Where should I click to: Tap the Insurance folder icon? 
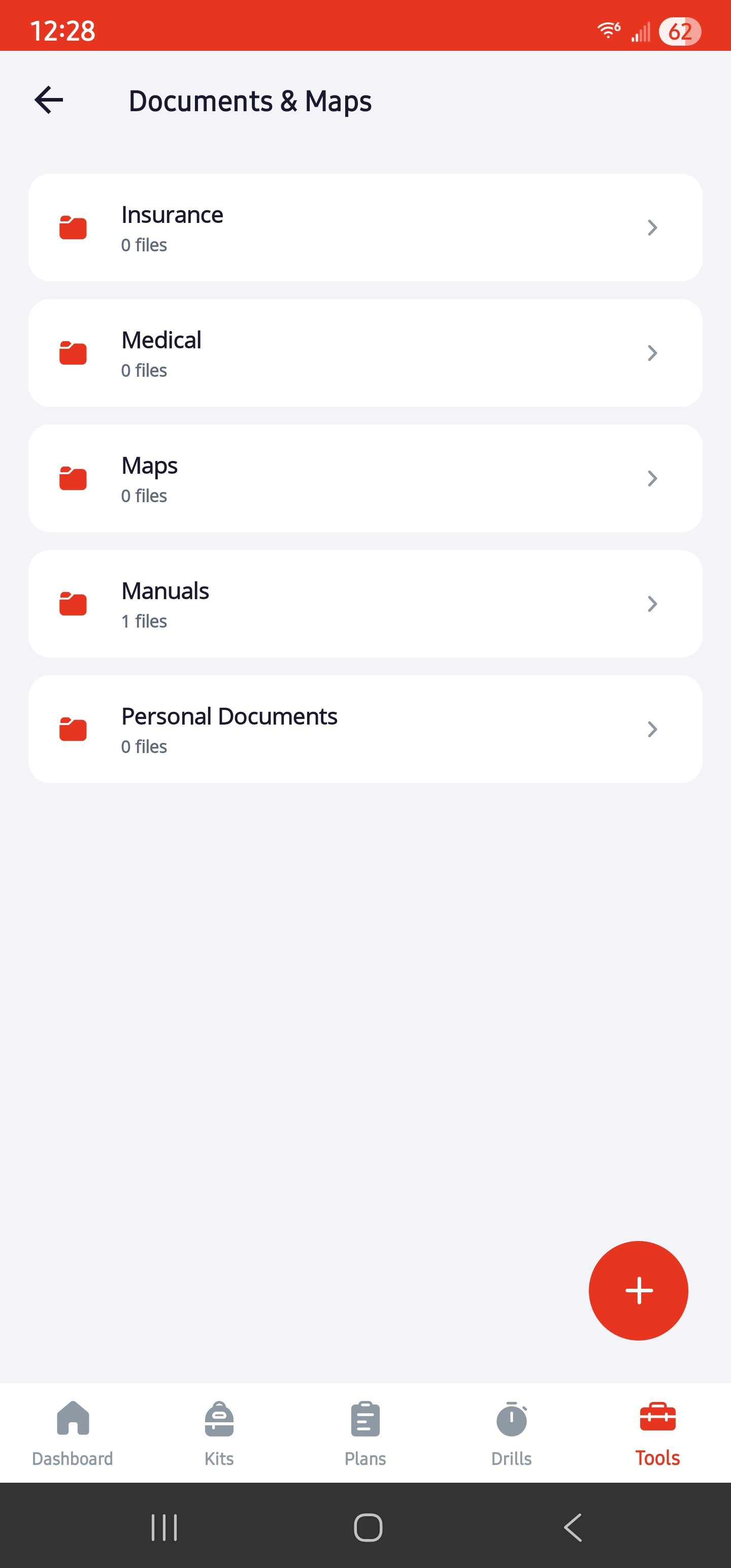pyautogui.click(x=73, y=227)
